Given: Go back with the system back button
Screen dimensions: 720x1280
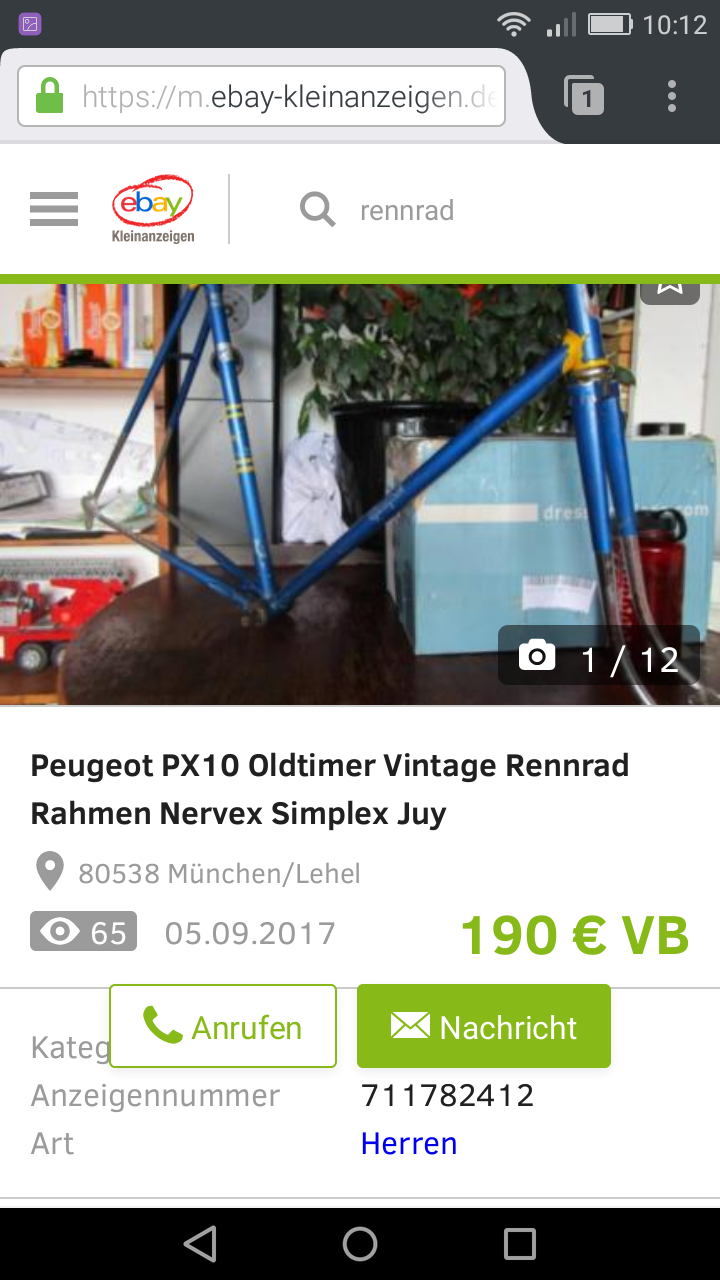Looking at the screenshot, I should [x=201, y=1244].
